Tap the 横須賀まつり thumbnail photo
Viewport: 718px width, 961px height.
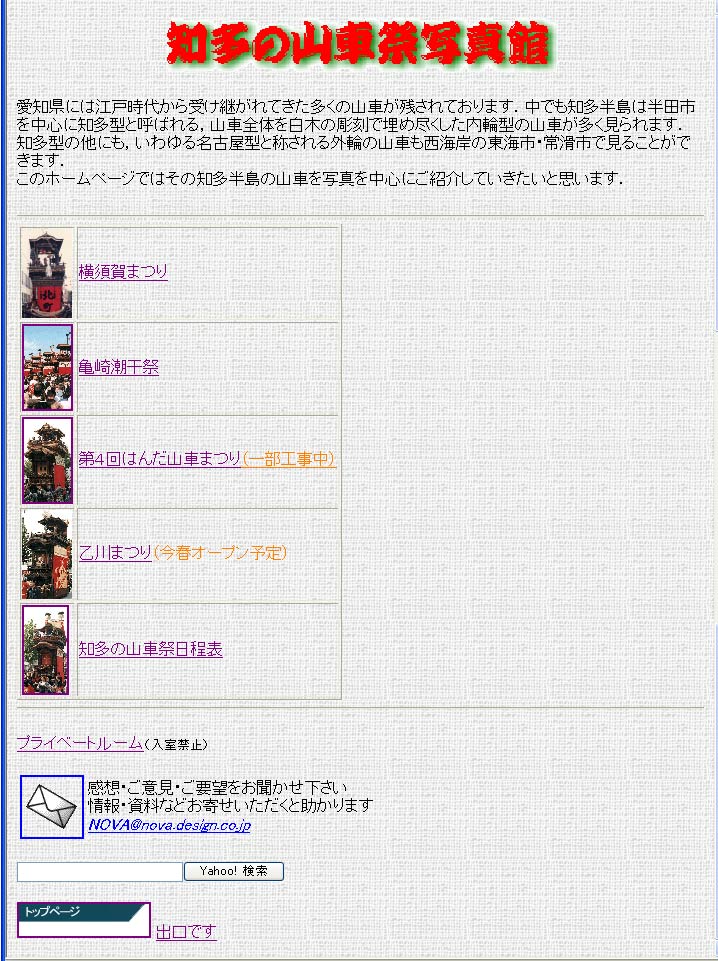pyautogui.click(x=48, y=273)
